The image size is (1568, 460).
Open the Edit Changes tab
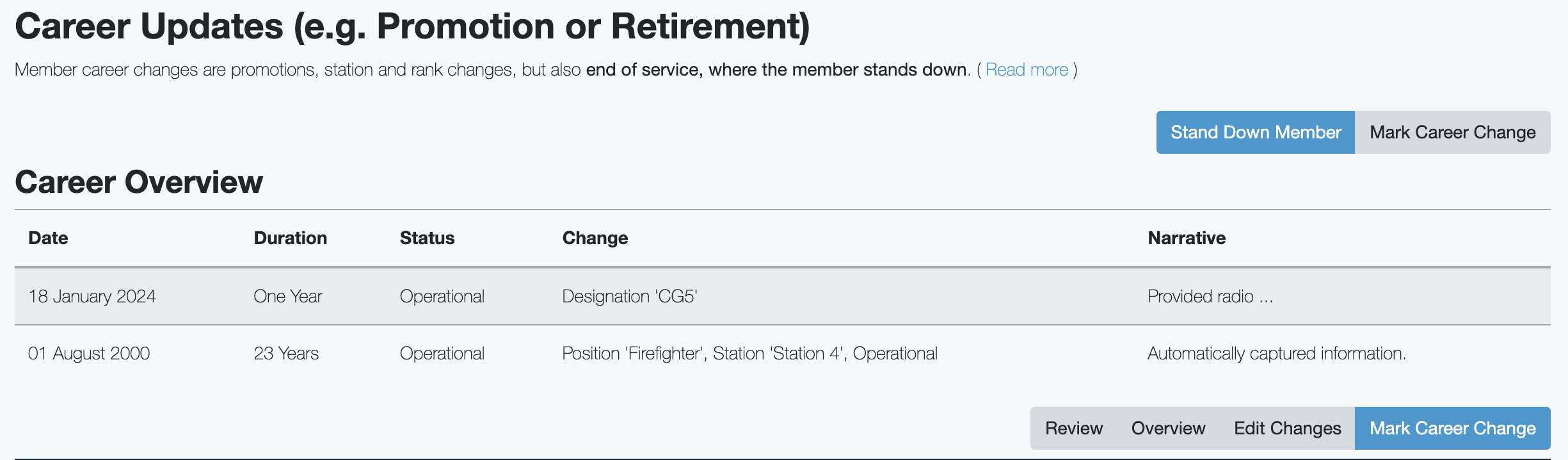click(x=1287, y=428)
